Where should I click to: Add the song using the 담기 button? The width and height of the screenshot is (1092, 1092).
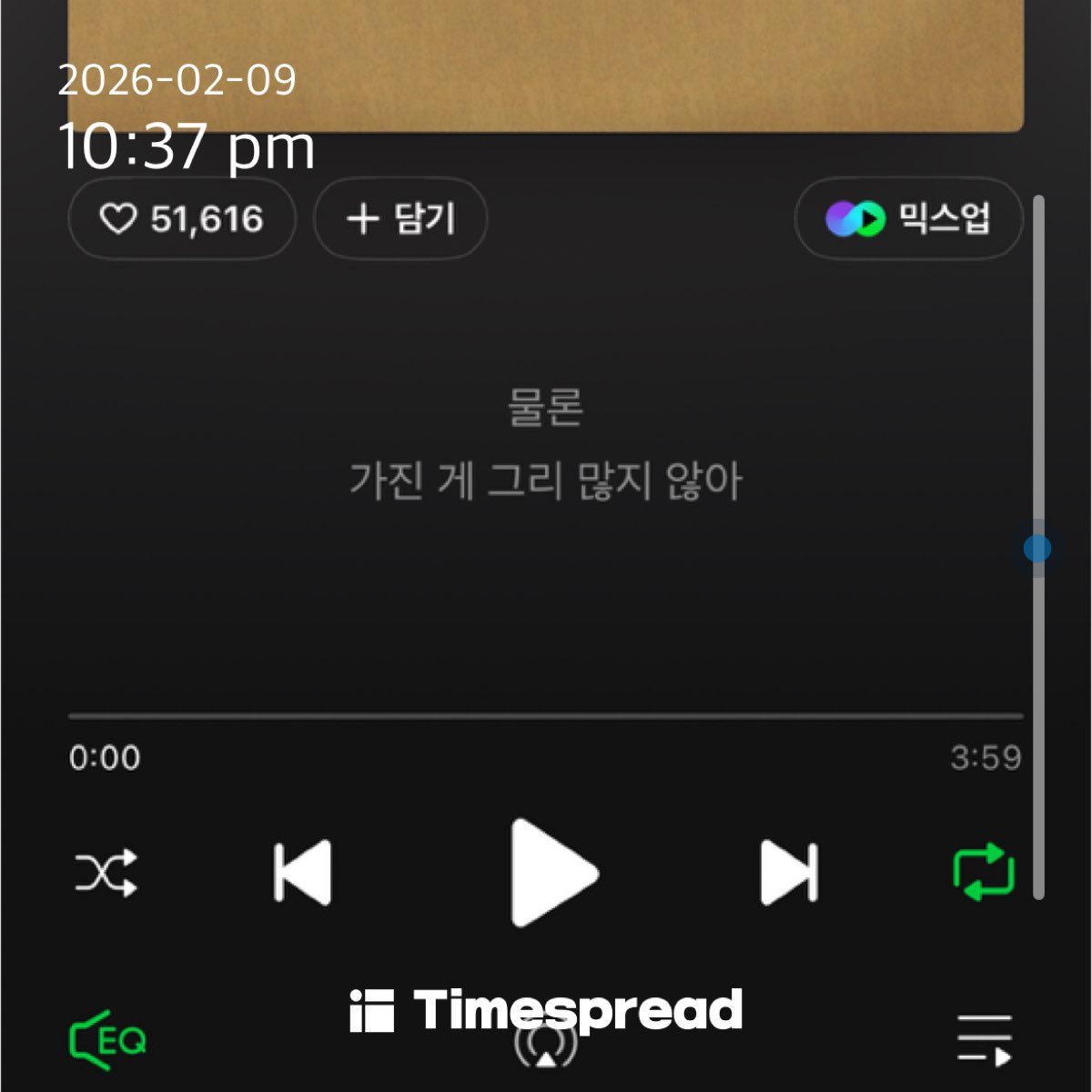pyautogui.click(x=400, y=219)
